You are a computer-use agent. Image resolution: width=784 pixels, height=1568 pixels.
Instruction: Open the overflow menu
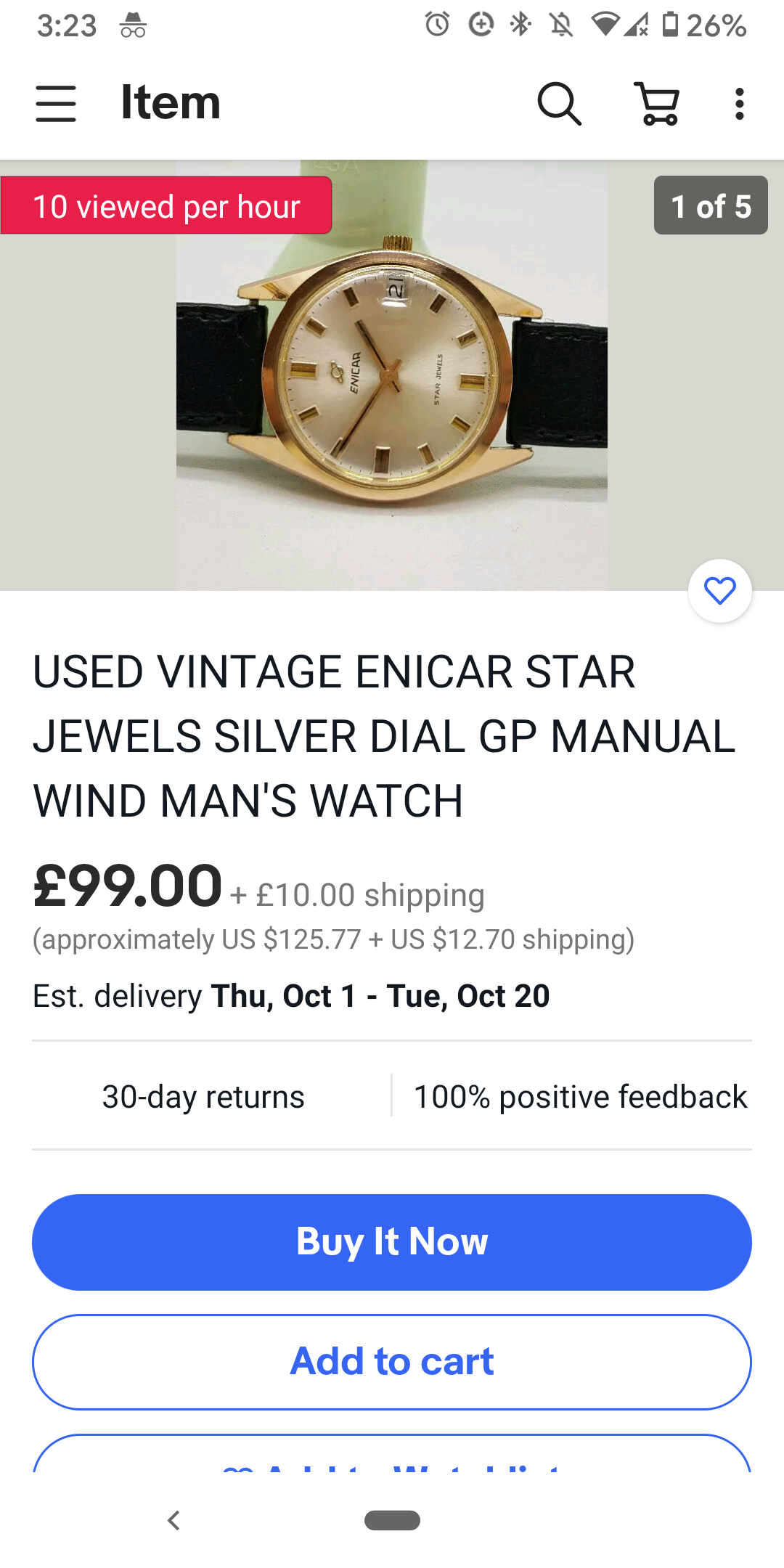pyautogui.click(x=739, y=104)
